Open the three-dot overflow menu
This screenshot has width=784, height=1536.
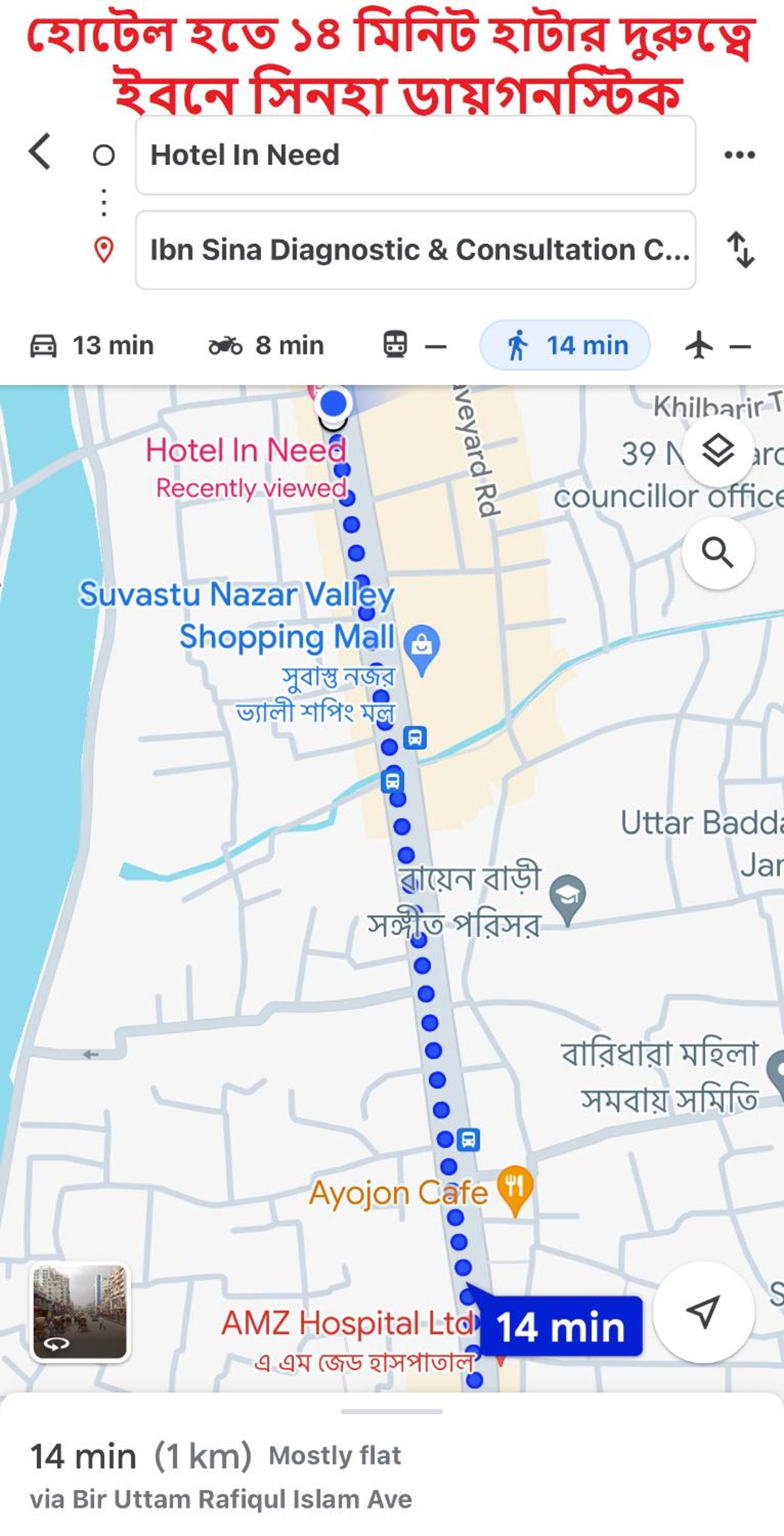pyautogui.click(x=739, y=155)
